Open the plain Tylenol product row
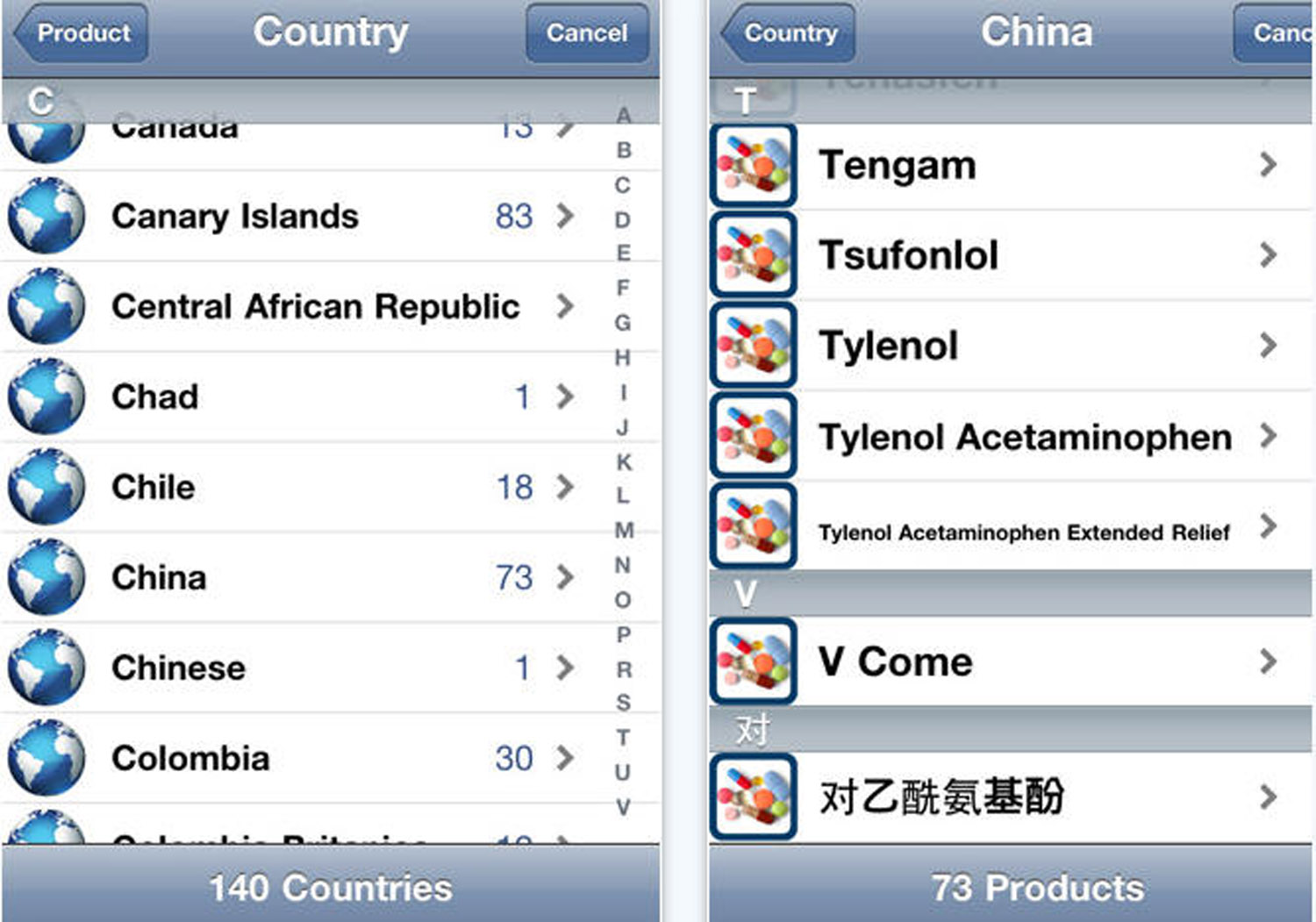The image size is (1316, 922). click(x=1009, y=346)
